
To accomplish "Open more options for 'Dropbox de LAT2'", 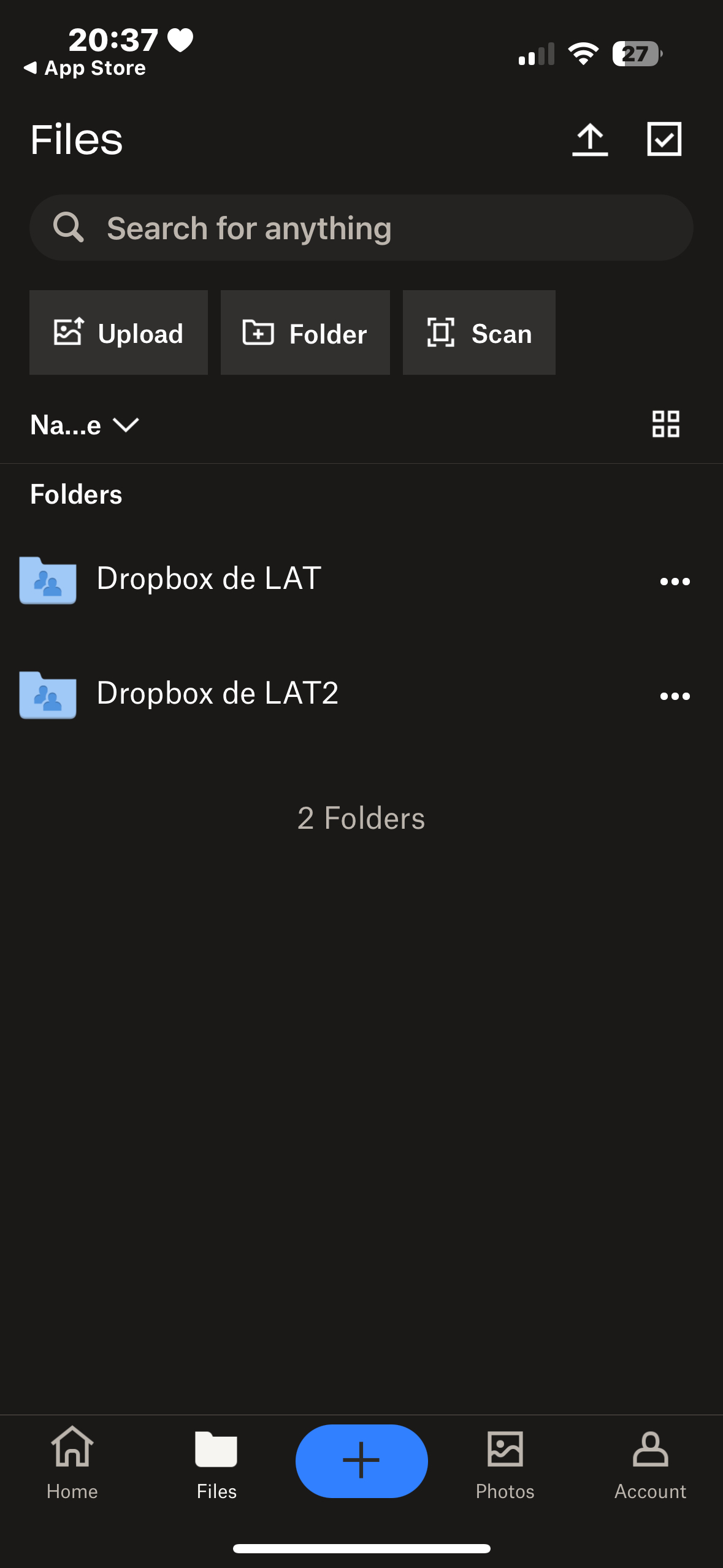I will pyautogui.click(x=675, y=696).
